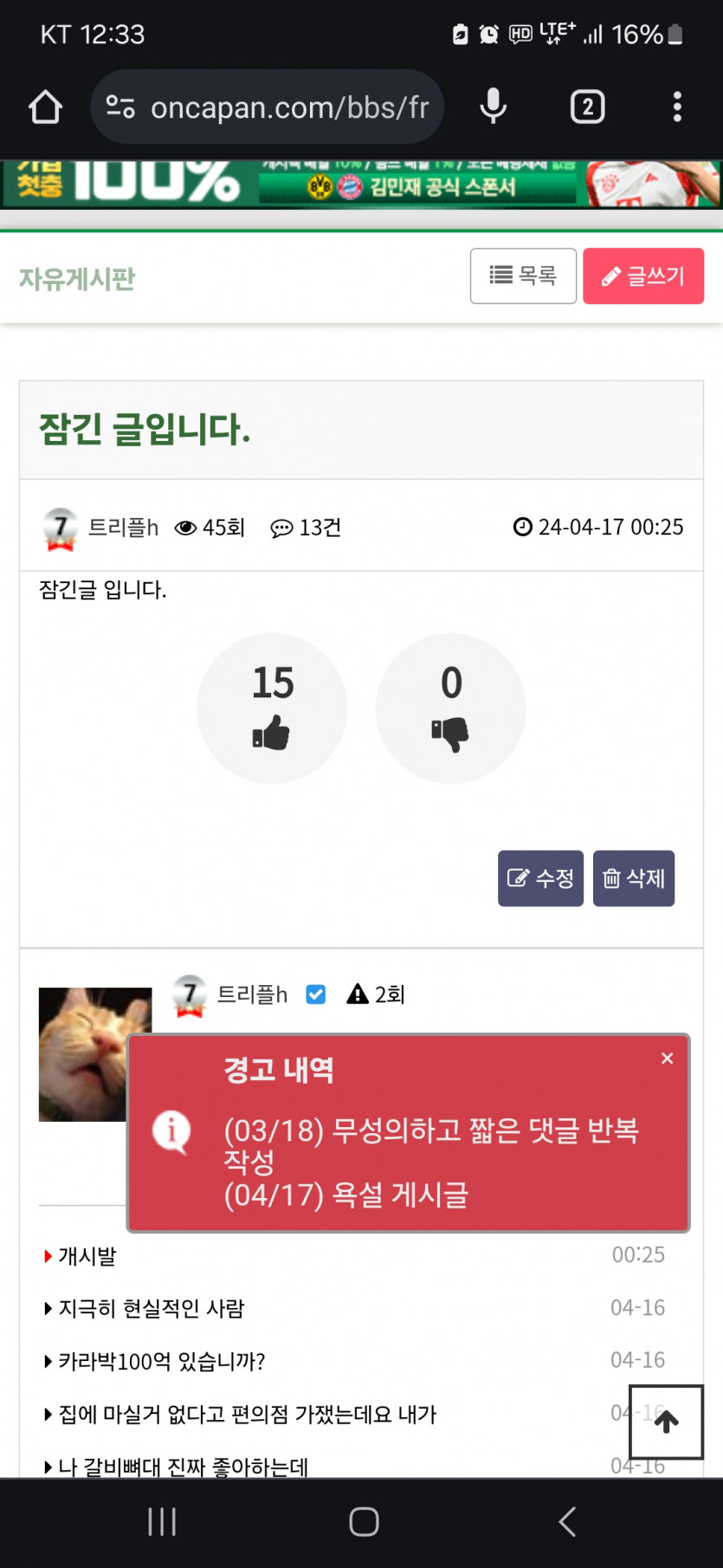Open the 자유게시판 board link
The height and width of the screenshot is (1568, 723).
77,279
